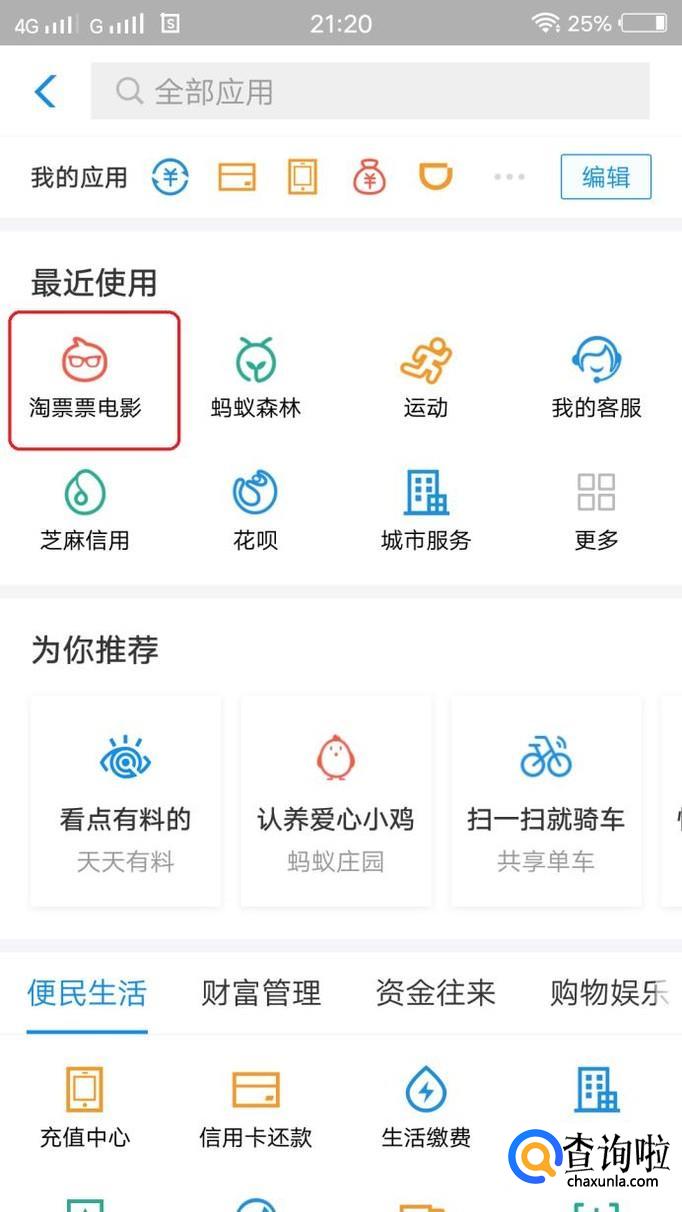Open the 认养爱心小鸡 card
This screenshot has height=1212, width=682.
point(336,801)
